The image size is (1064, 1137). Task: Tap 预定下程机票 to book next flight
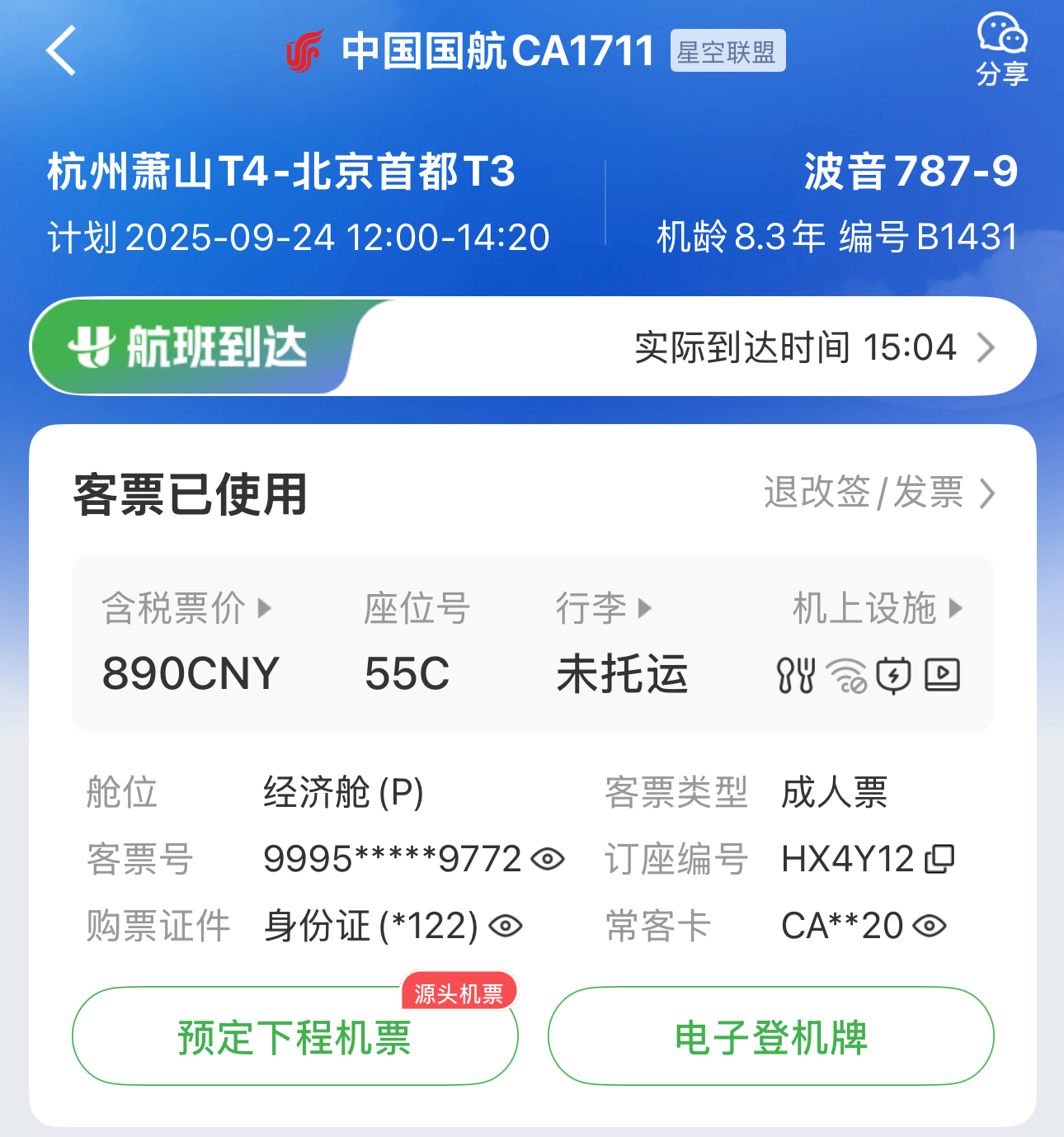click(x=294, y=1036)
